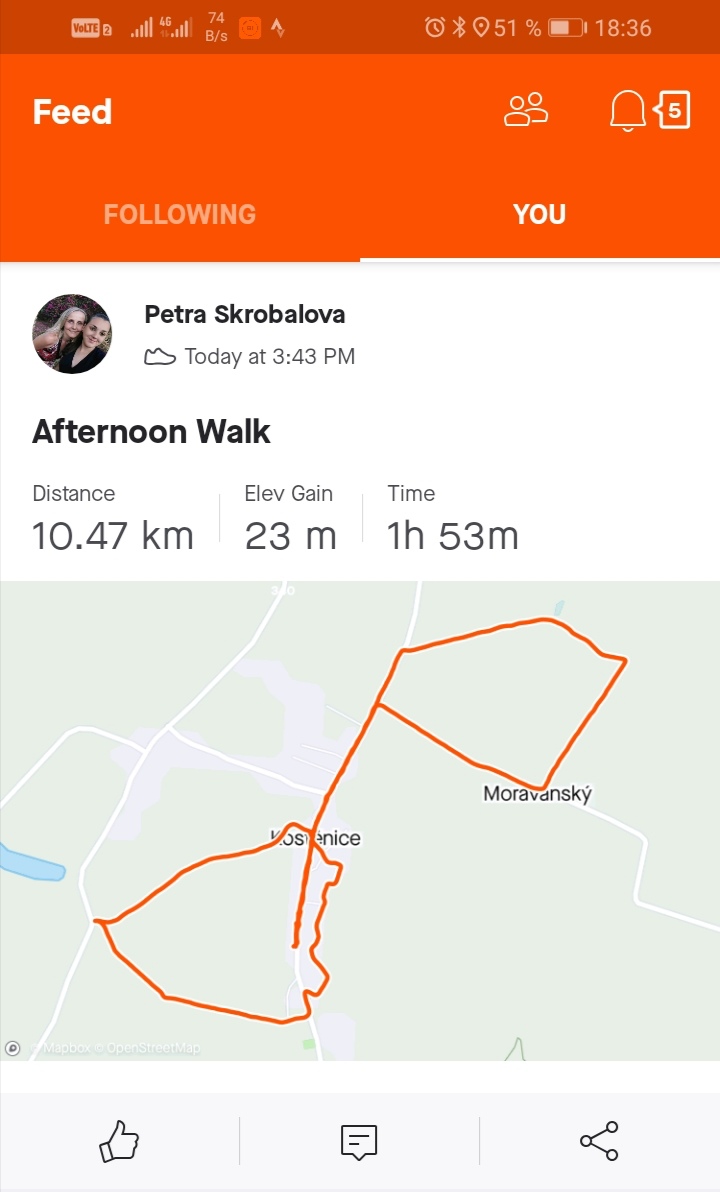Image resolution: width=720 pixels, height=1192 pixels.
Task: Open the find friends icon
Action: coord(525,109)
